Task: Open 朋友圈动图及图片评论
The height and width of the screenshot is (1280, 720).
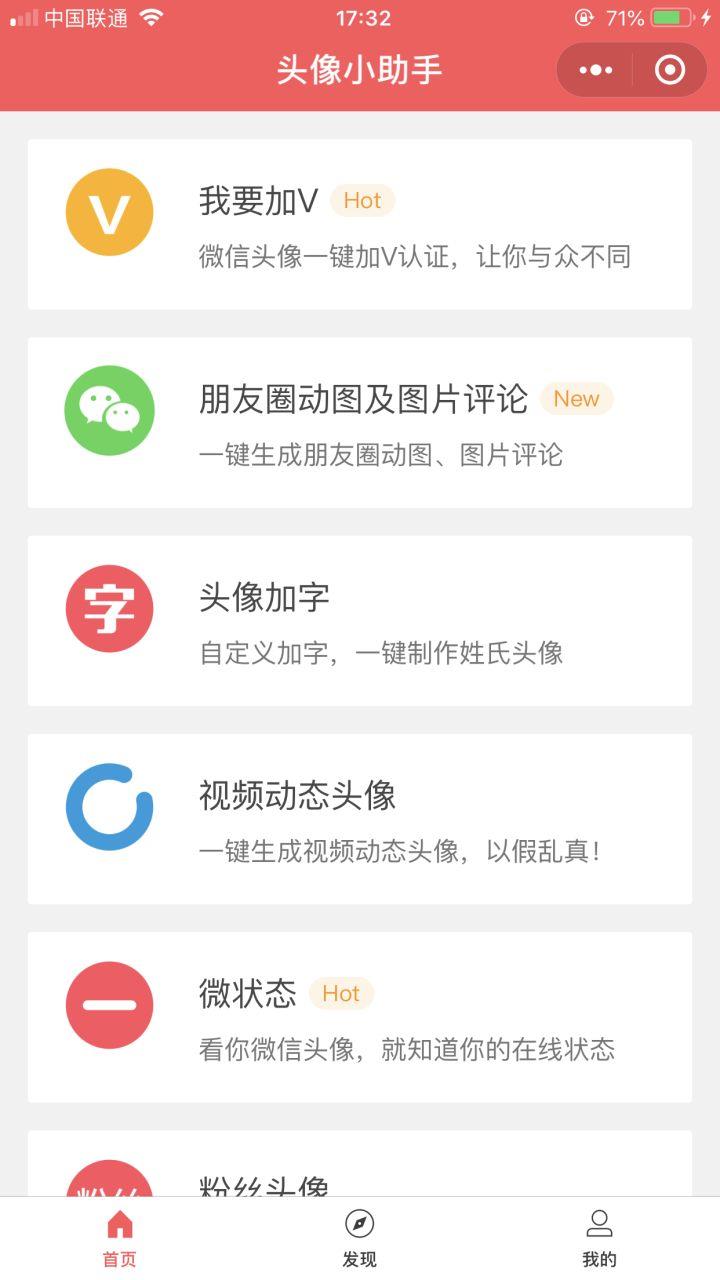Action: [360, 422]
